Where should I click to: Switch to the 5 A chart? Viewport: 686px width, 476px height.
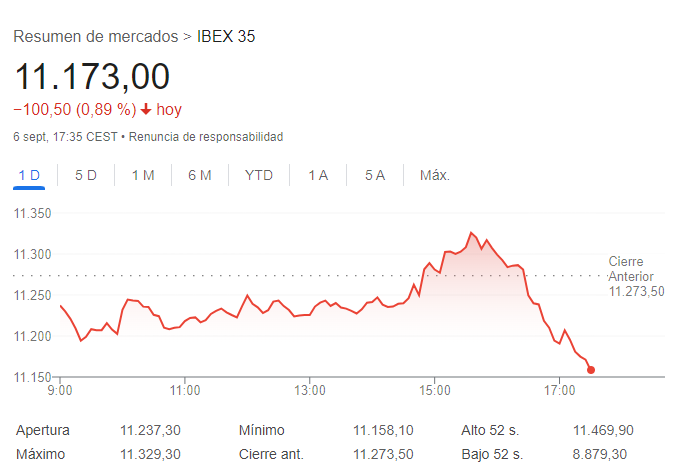[375, 175]
